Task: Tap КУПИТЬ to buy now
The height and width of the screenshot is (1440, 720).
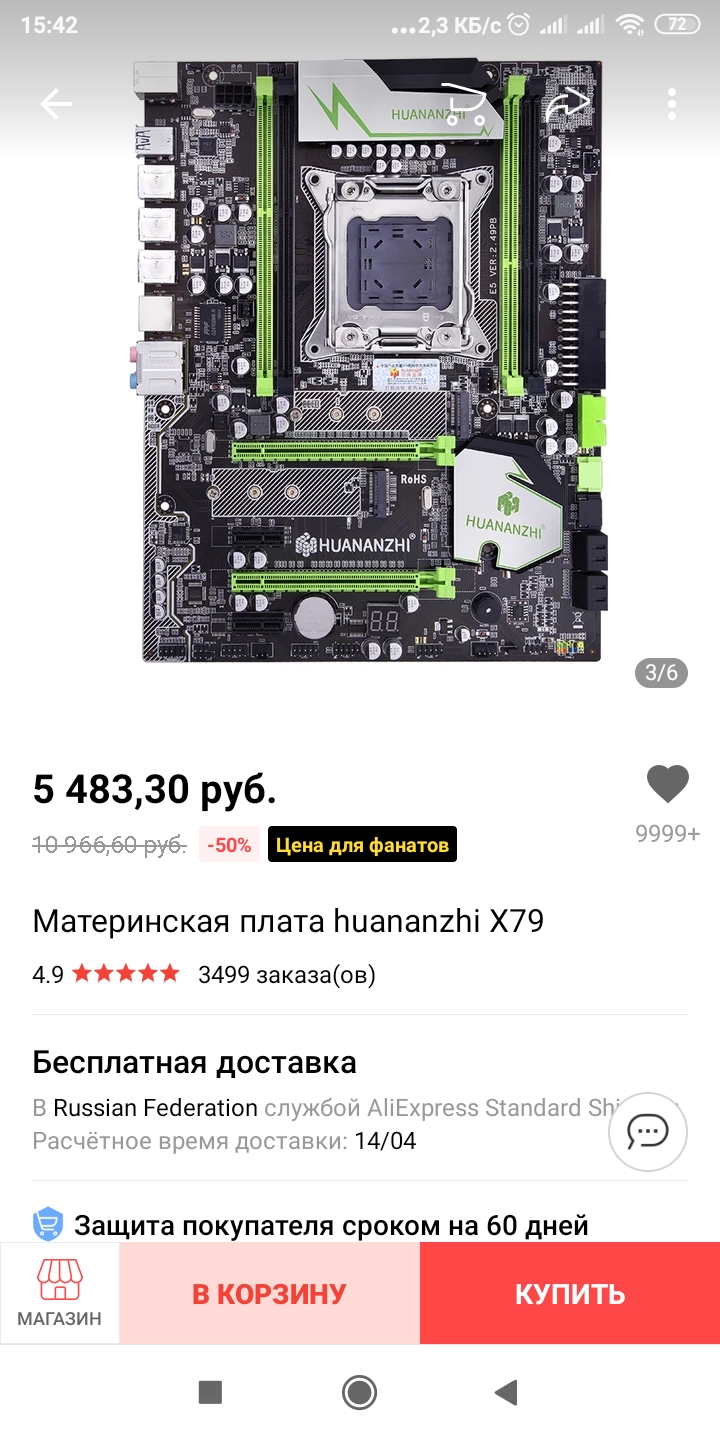Action: [570, 1293]
